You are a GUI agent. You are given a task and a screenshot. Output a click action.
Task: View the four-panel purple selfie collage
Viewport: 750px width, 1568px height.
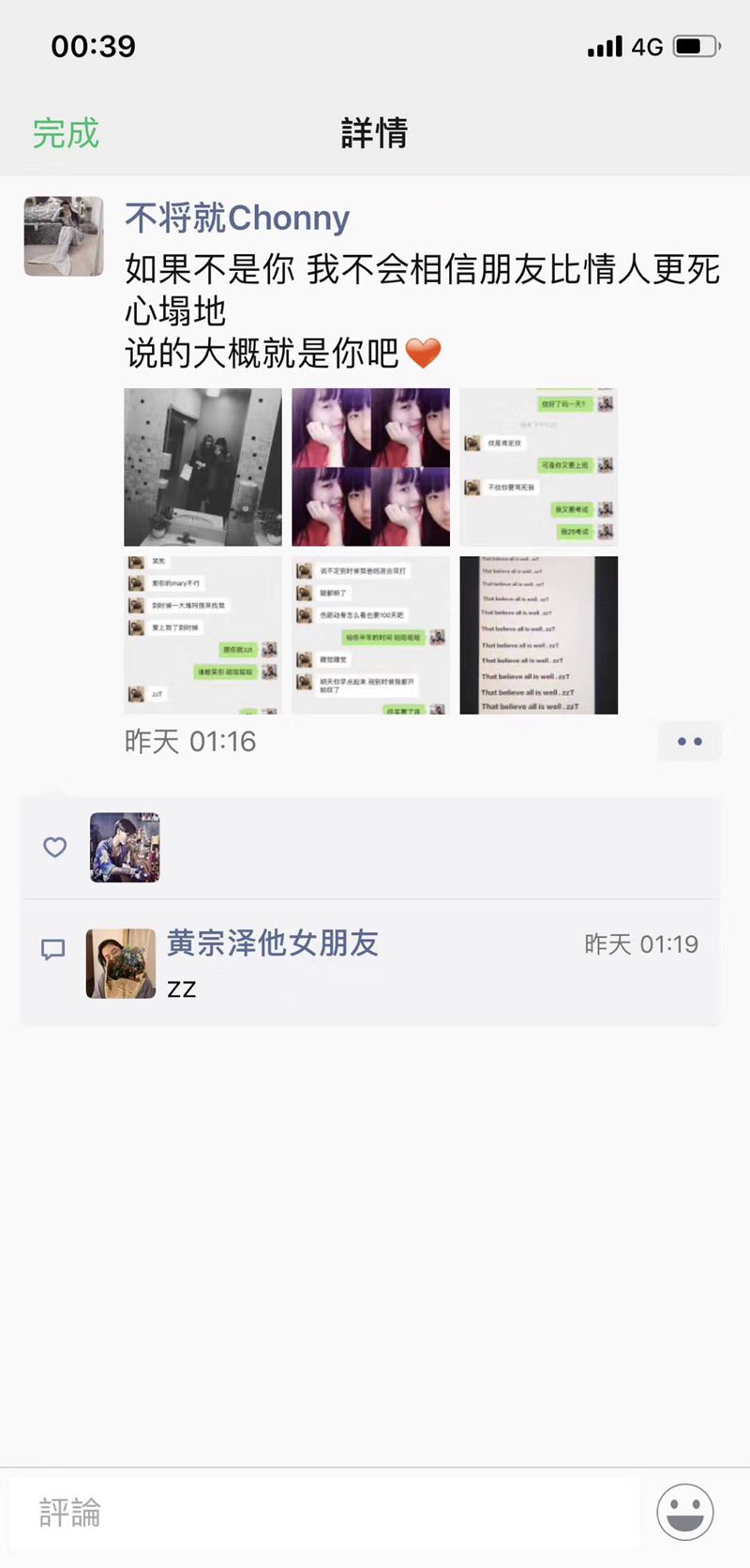370,467
